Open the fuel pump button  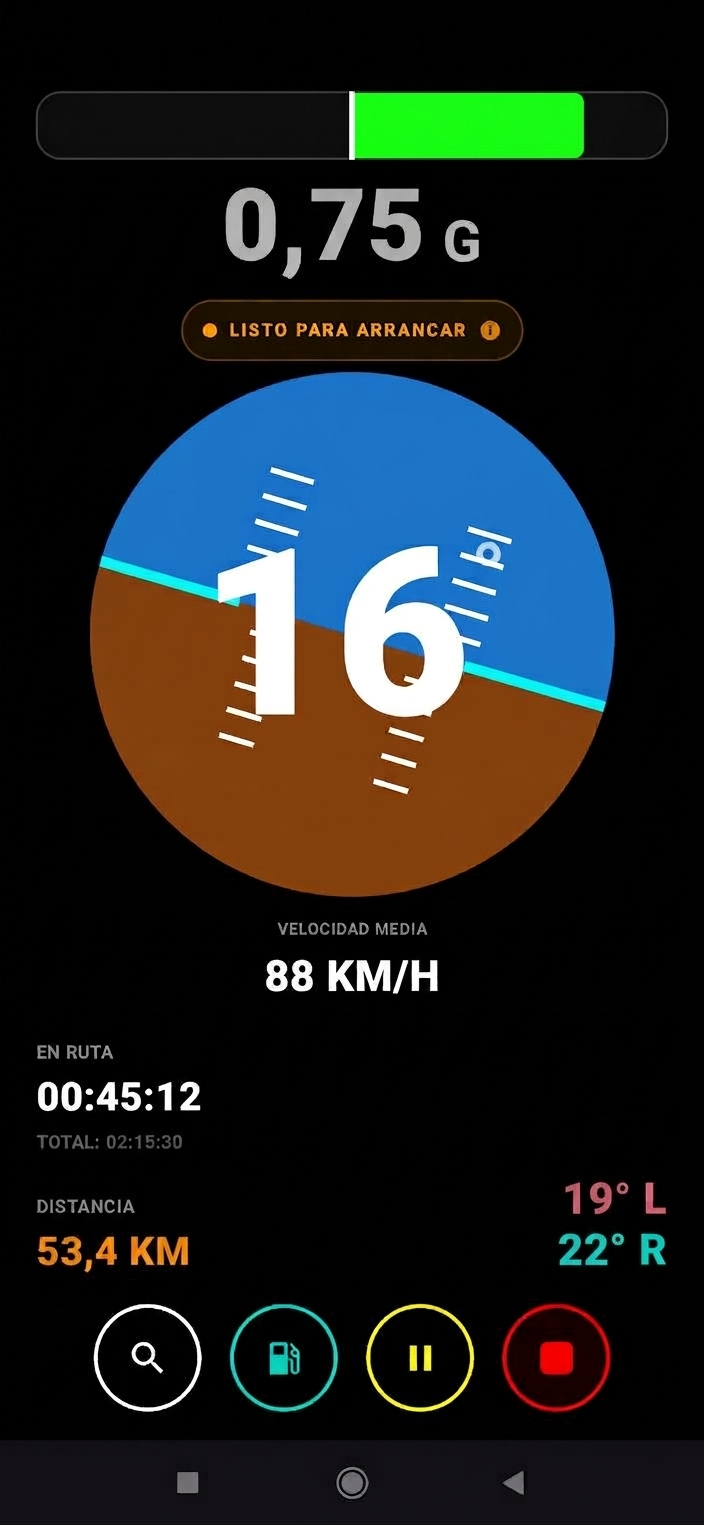coord(284,1358)
